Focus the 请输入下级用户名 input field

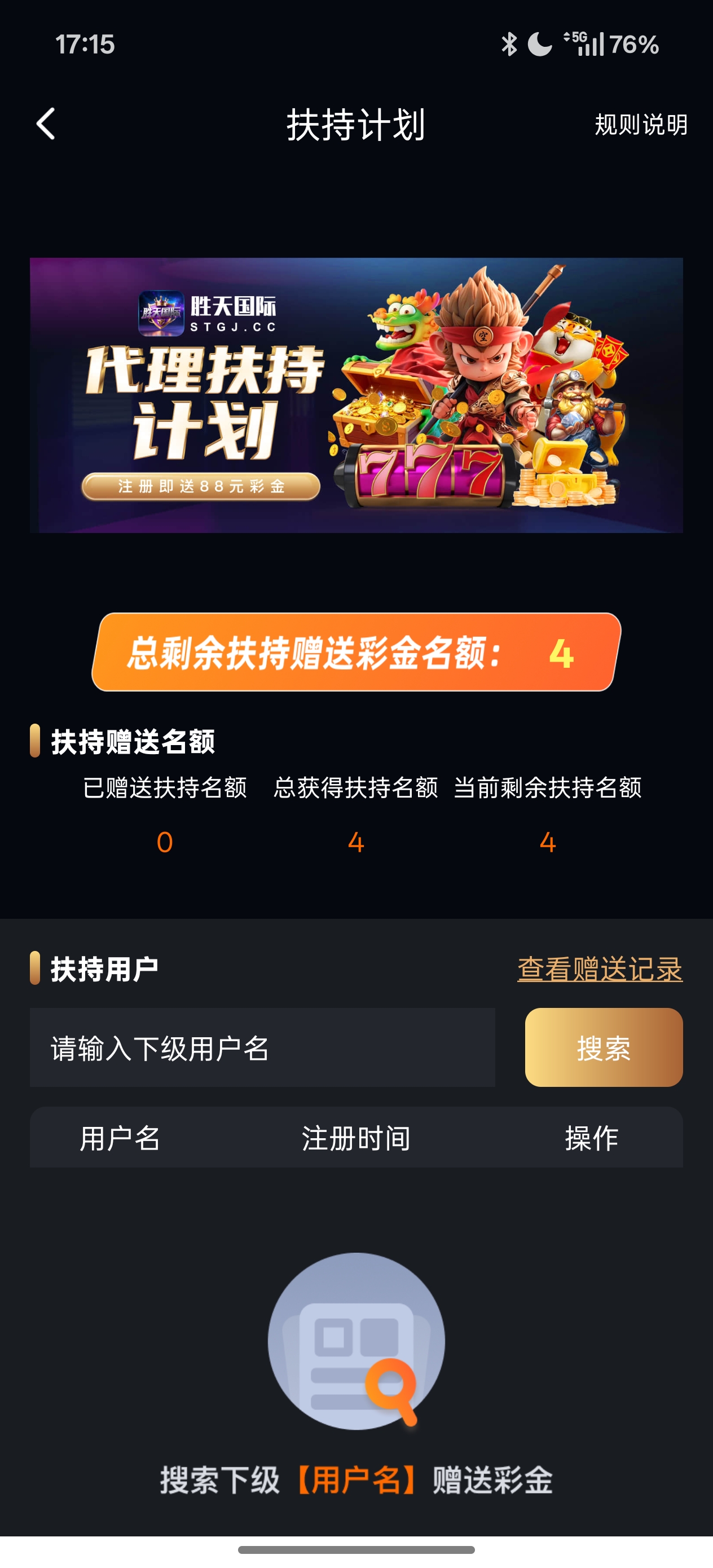262,1047
